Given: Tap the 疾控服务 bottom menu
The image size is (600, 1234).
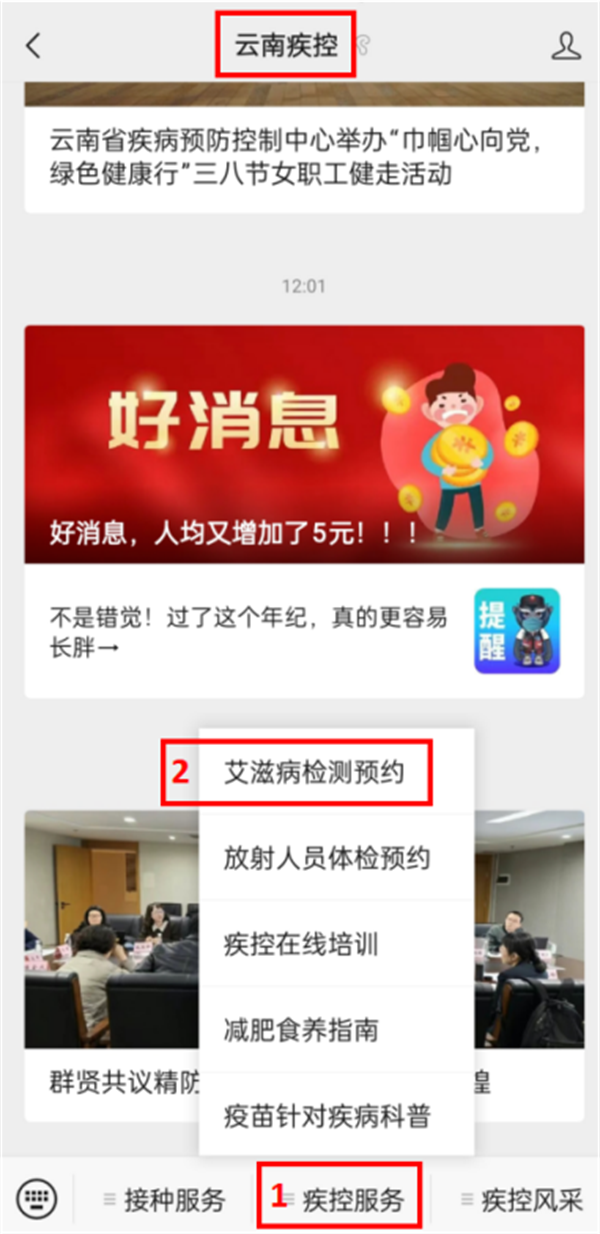Looking at the screenshot, I should point(343,1199).
